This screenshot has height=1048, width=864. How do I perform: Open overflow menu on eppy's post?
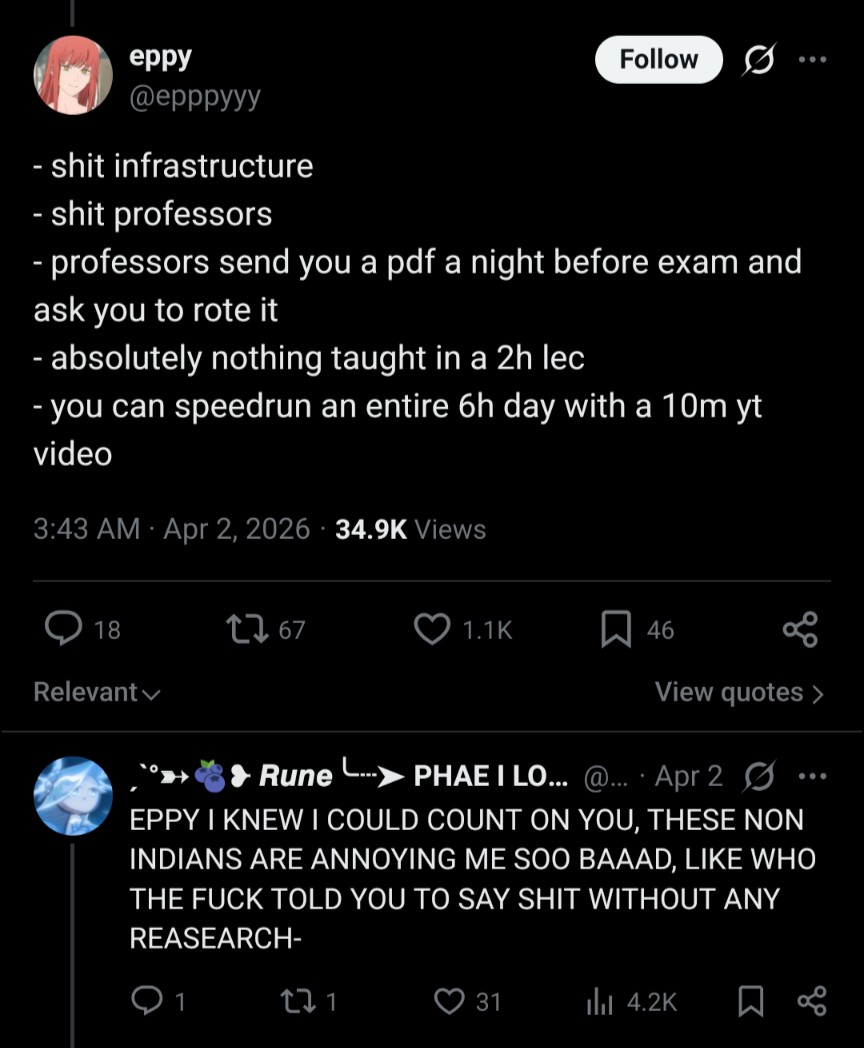point(812,60)
